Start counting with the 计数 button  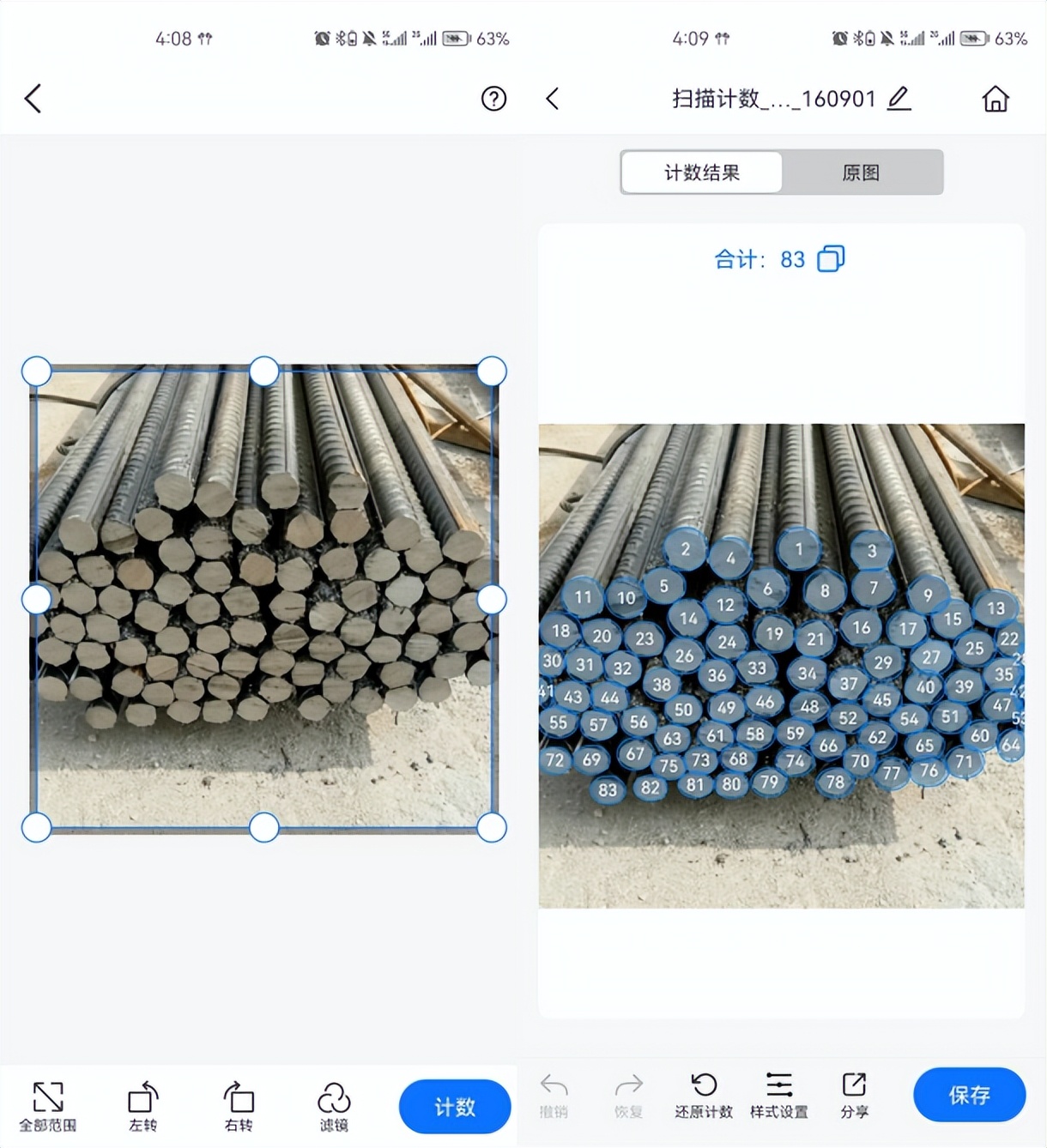click(455, 1107)
